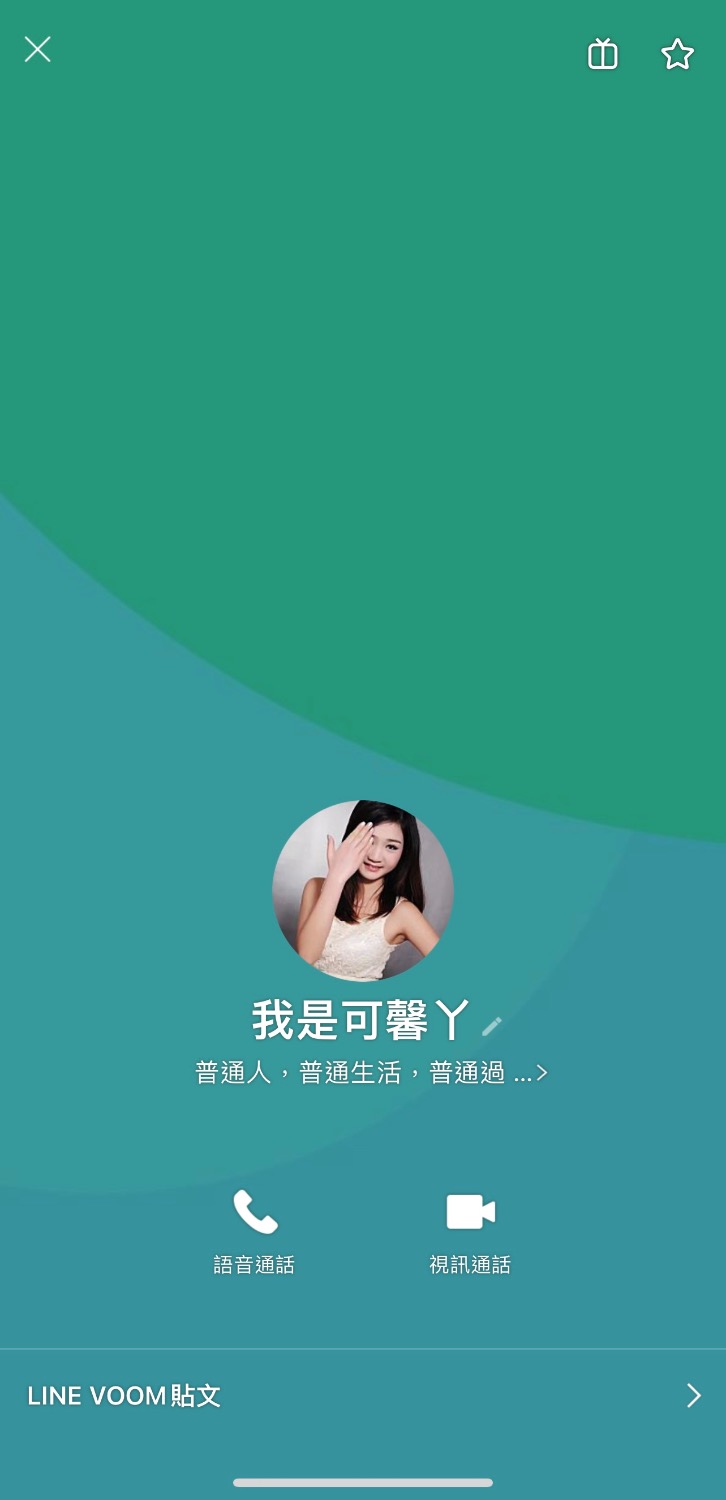
Task: Add this friend to favorites
Action: point(677,54)
